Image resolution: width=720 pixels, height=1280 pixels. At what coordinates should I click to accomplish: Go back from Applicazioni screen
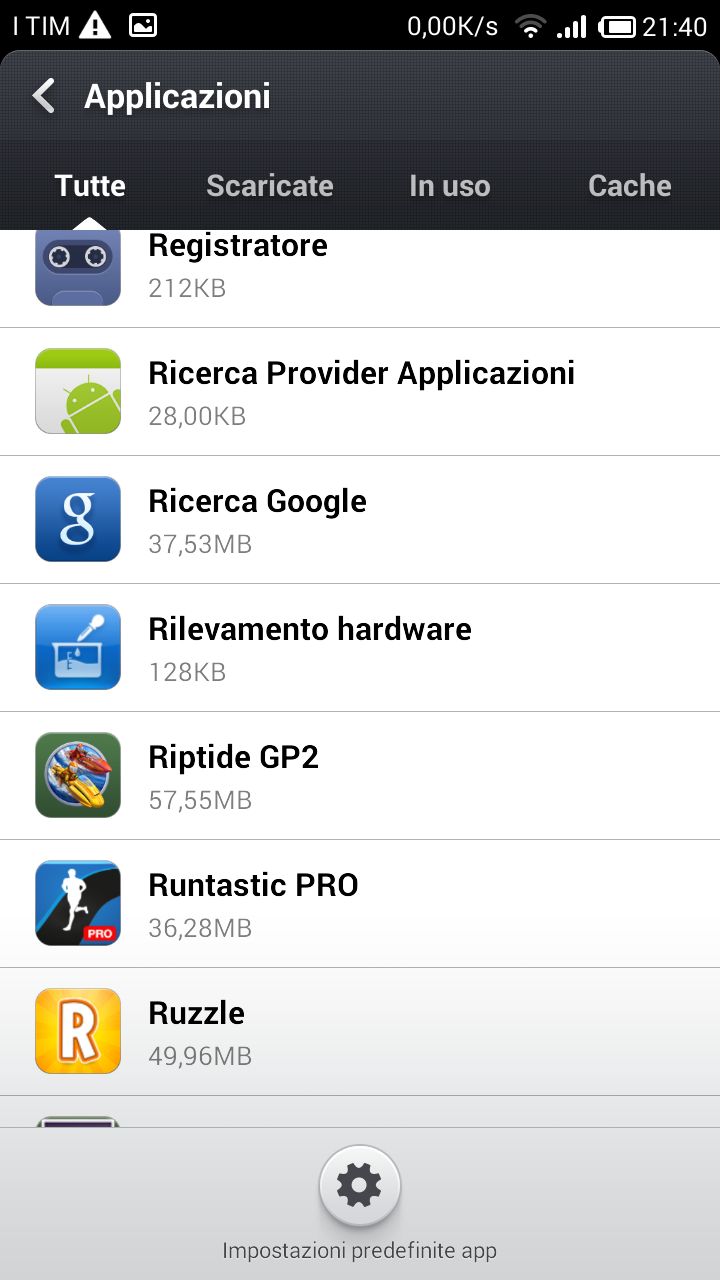point(43,97)
